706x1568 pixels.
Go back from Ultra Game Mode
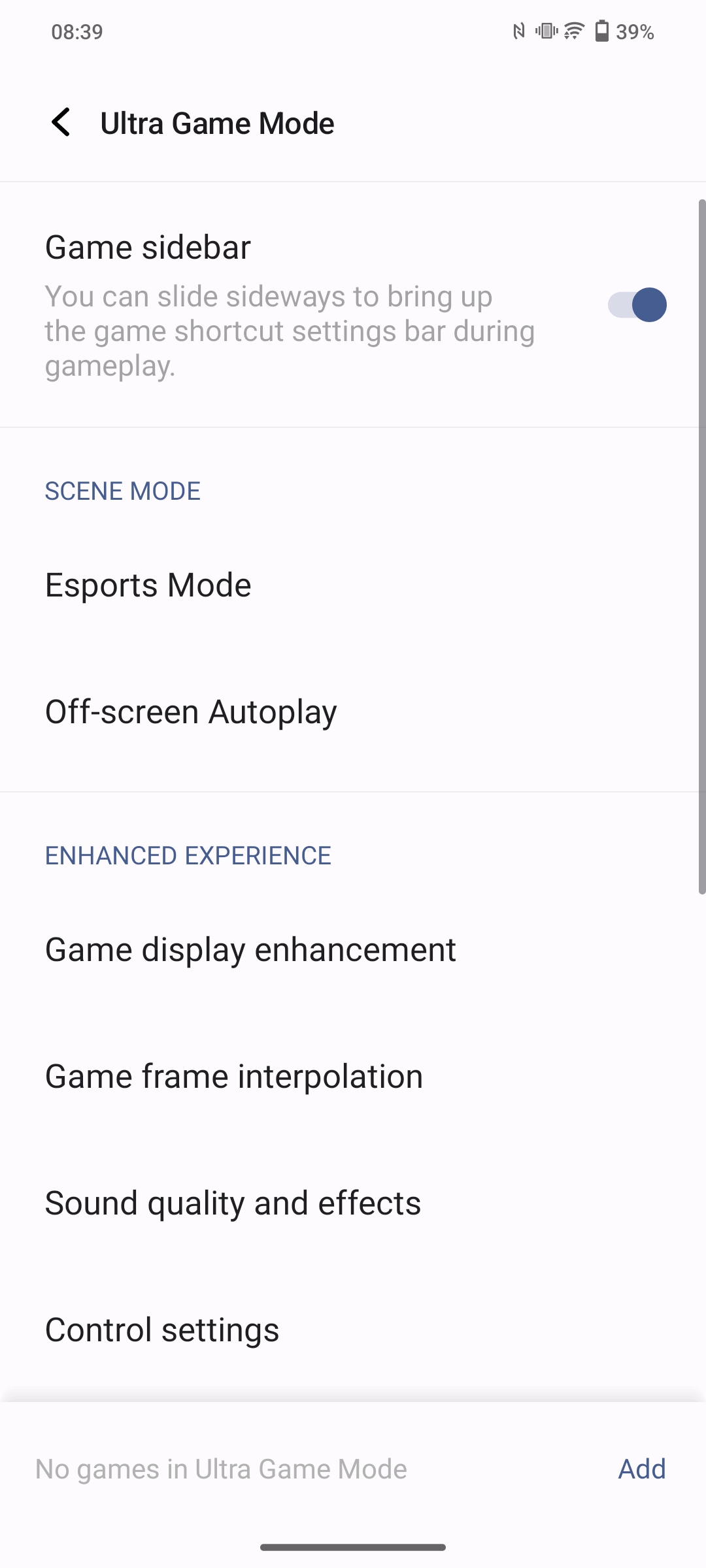pos(61,123)
